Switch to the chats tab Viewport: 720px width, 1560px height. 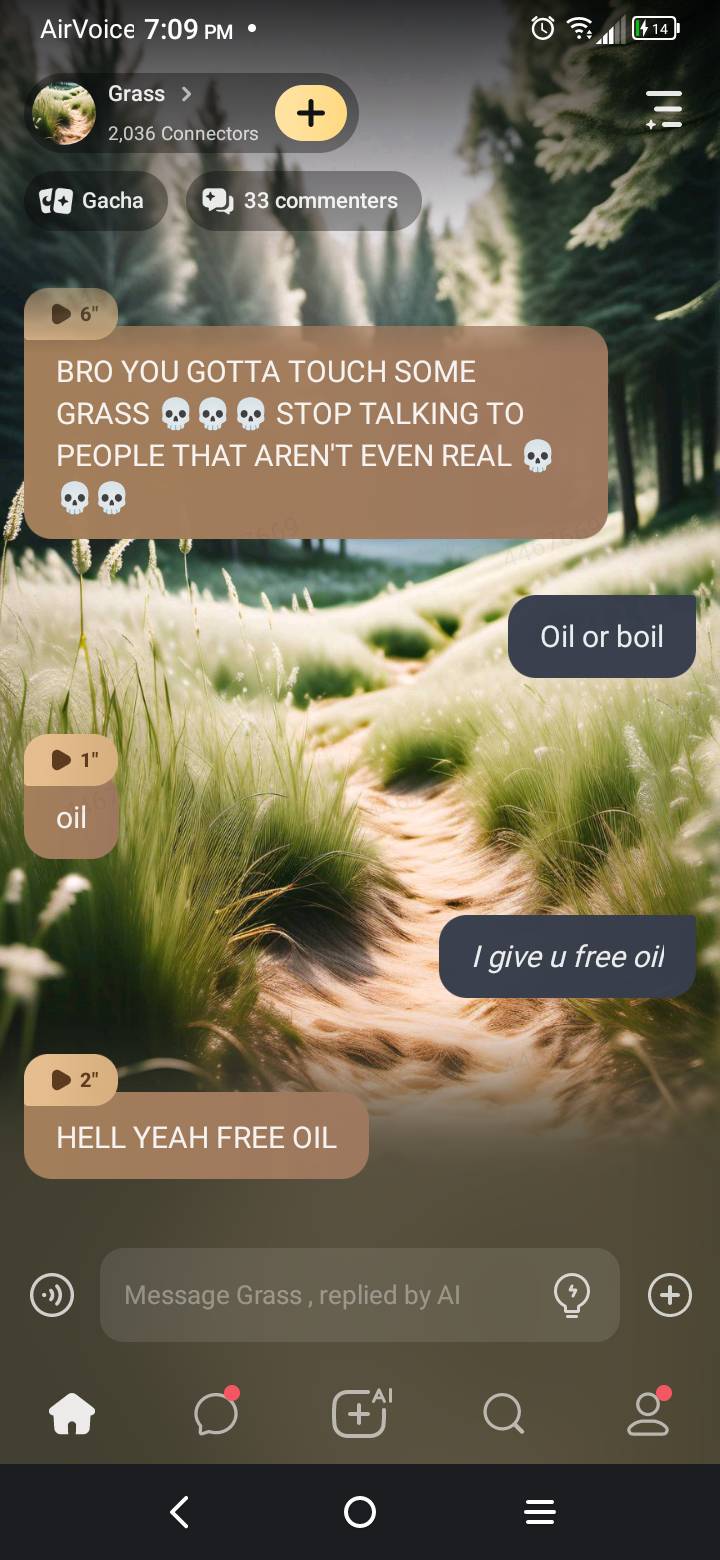[216, 1414]
